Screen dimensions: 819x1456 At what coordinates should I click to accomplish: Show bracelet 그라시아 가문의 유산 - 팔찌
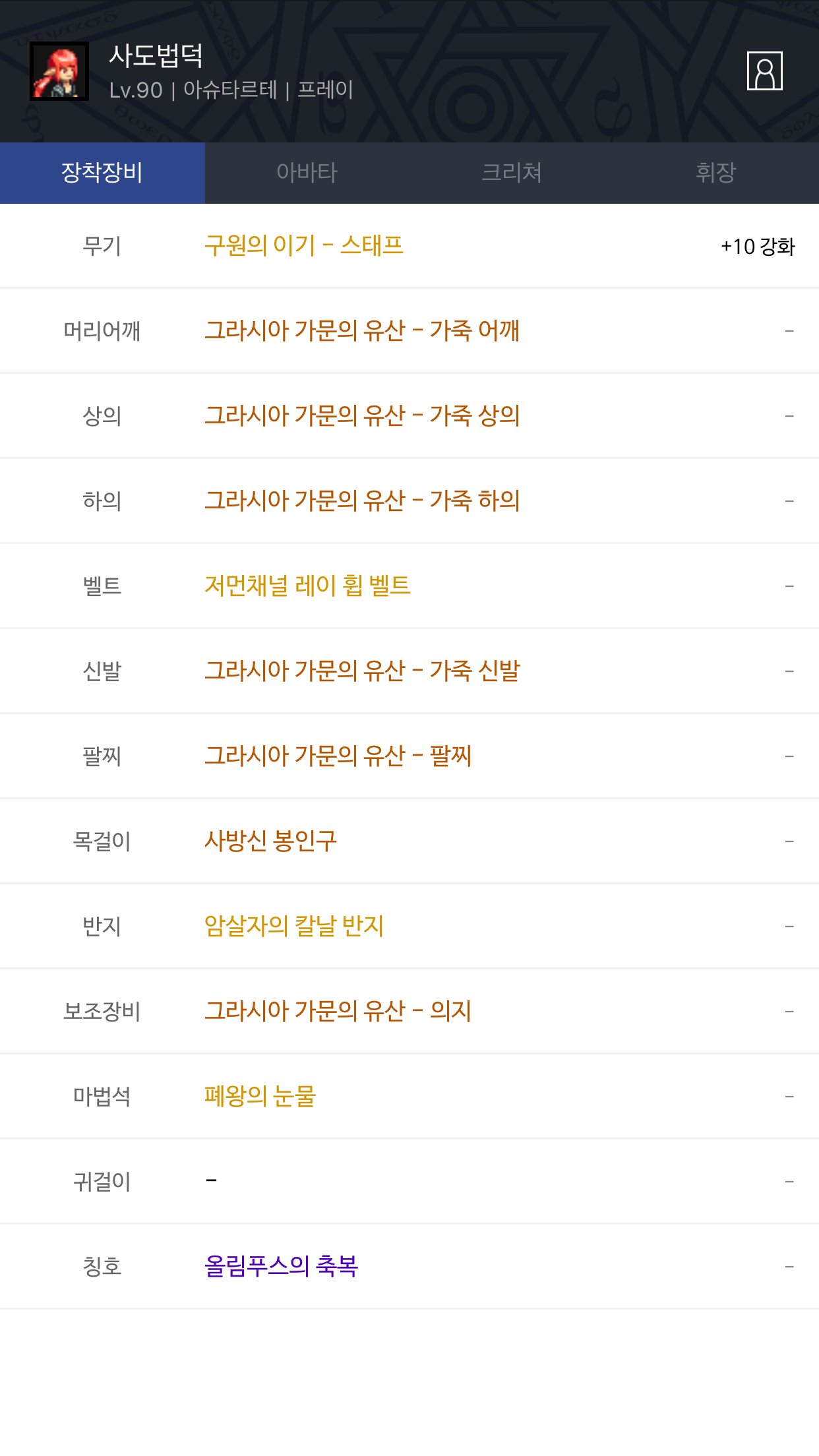click(338, 756)
